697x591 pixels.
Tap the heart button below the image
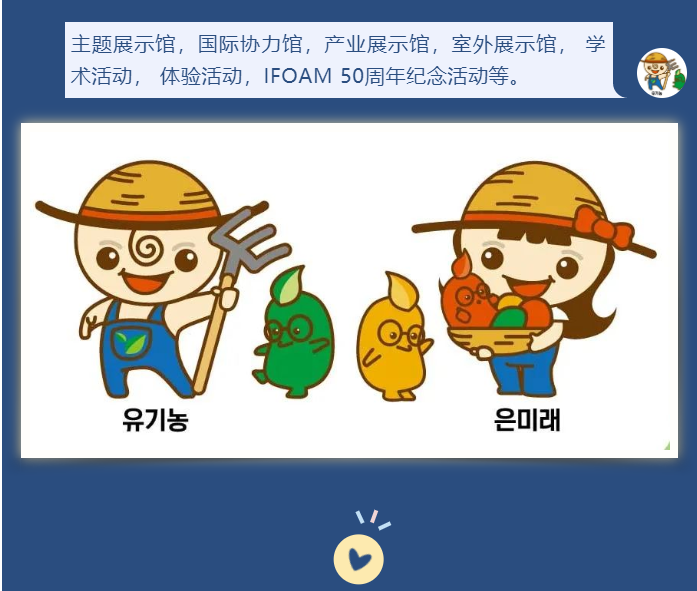358,558
